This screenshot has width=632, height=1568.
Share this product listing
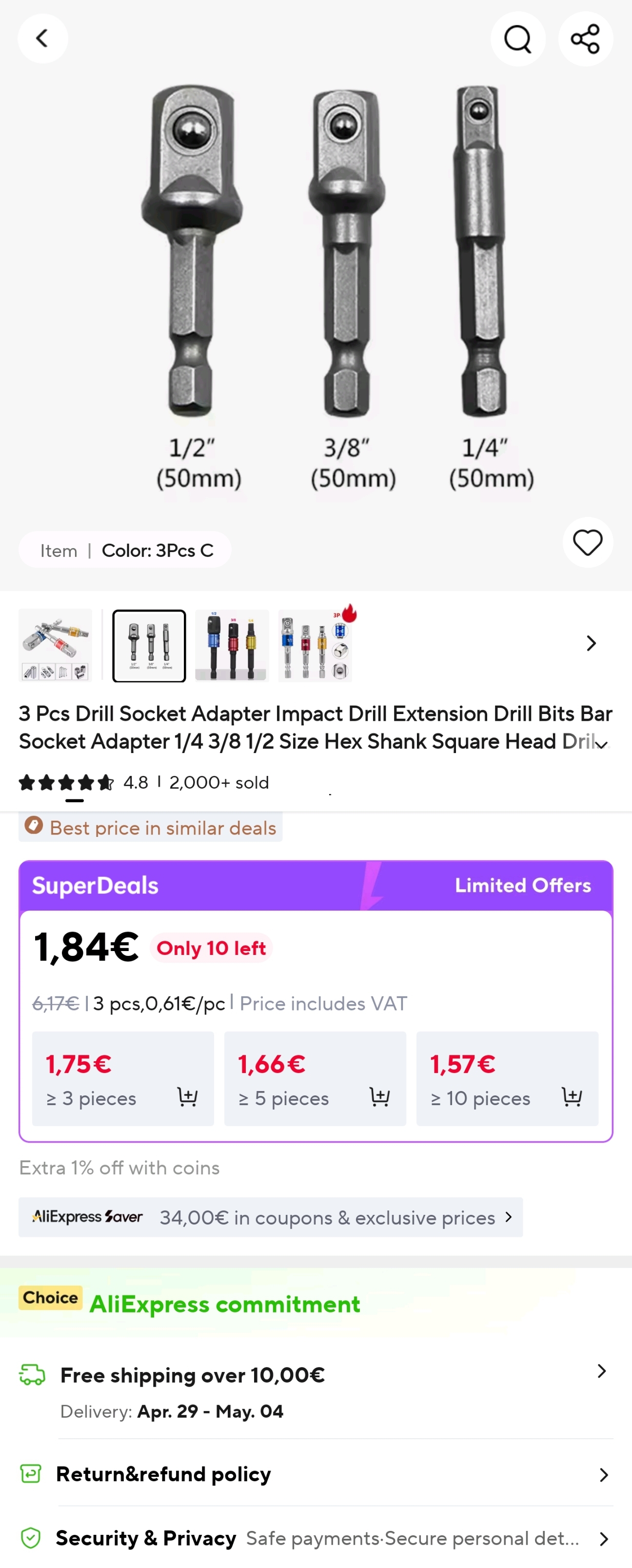click(x=585, y=39)
